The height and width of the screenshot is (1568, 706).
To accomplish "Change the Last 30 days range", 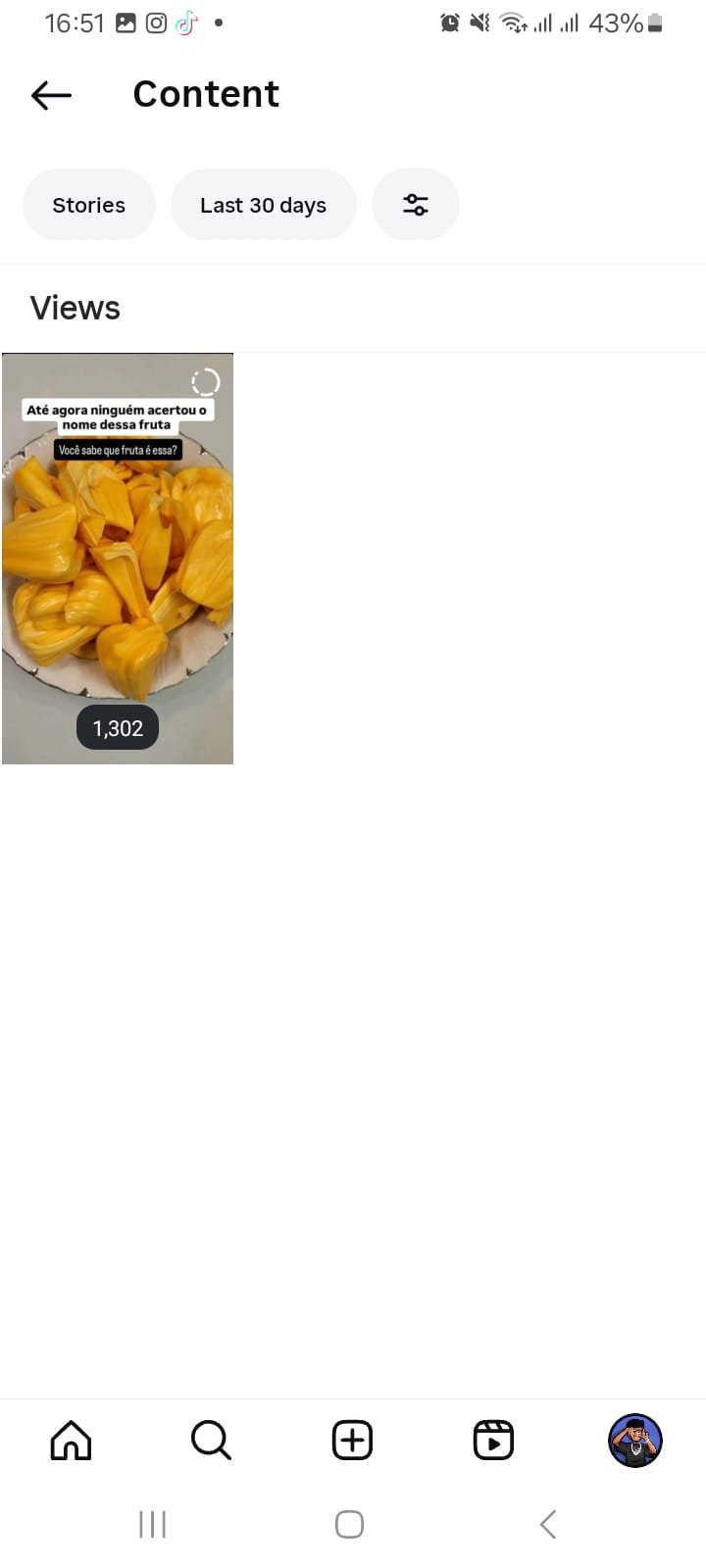I will click(x=263, y=205).
